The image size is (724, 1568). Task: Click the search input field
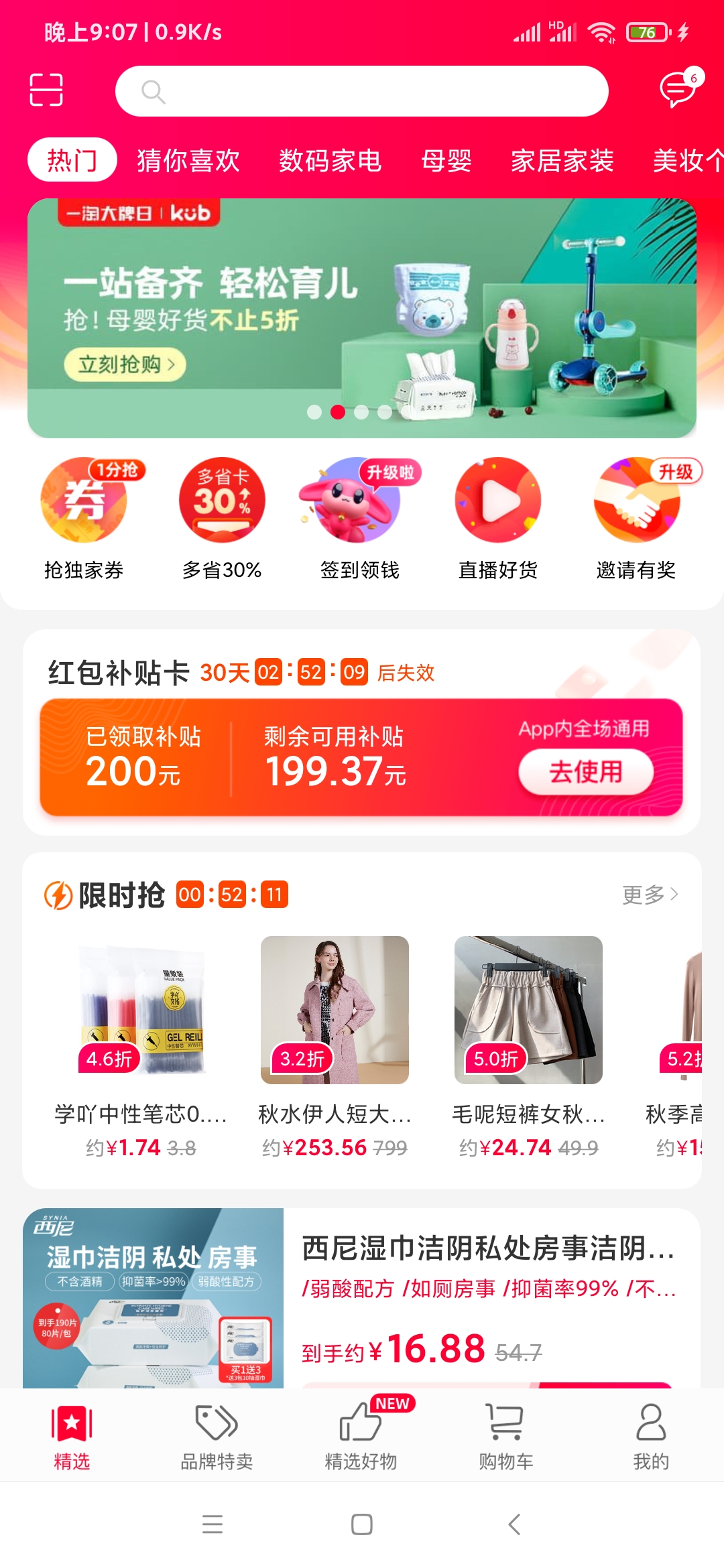coord(362,91)
